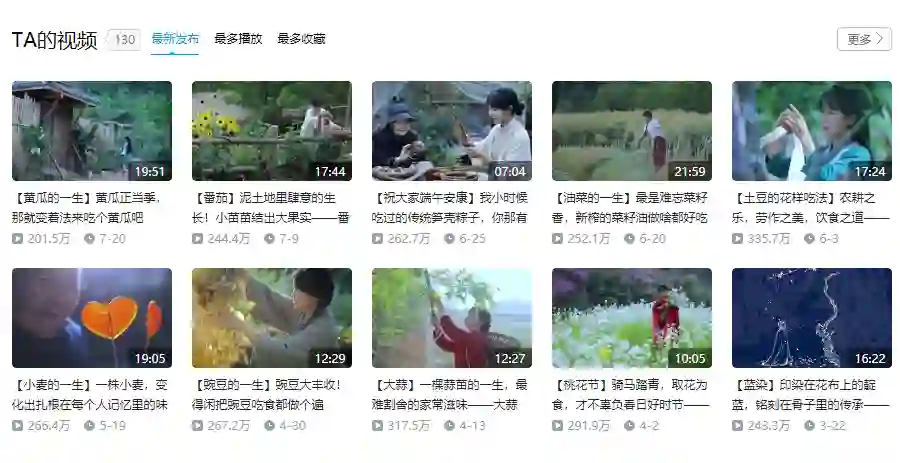Play the 【蓝染】 video
Image resolution: width=900 pixels, height=463 pixels.
point(811,318)
